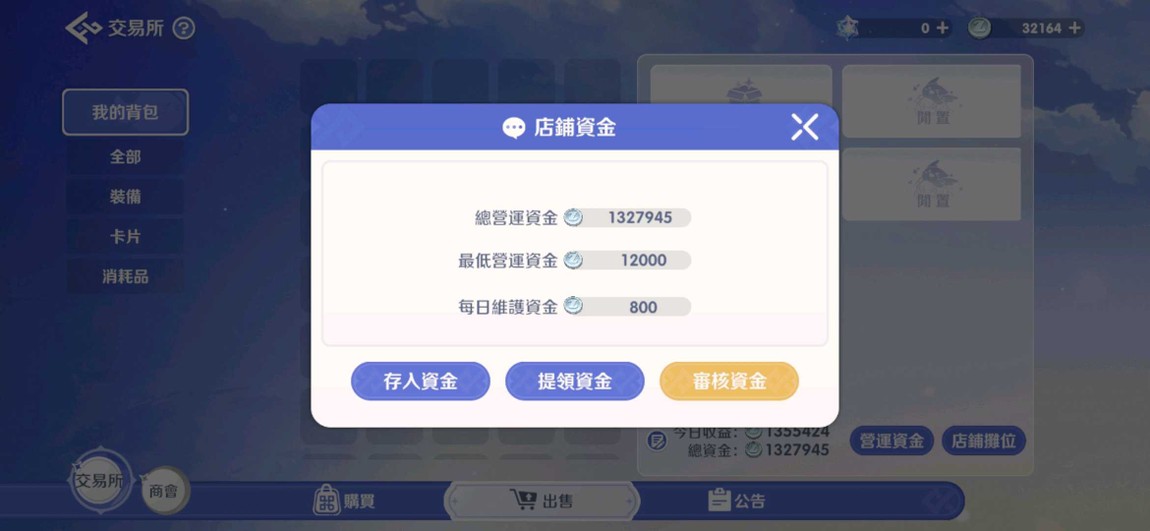This screenshot has height=531, width=1150.
Task: Switch to the 購買 tab
Action: click(345, 501)
